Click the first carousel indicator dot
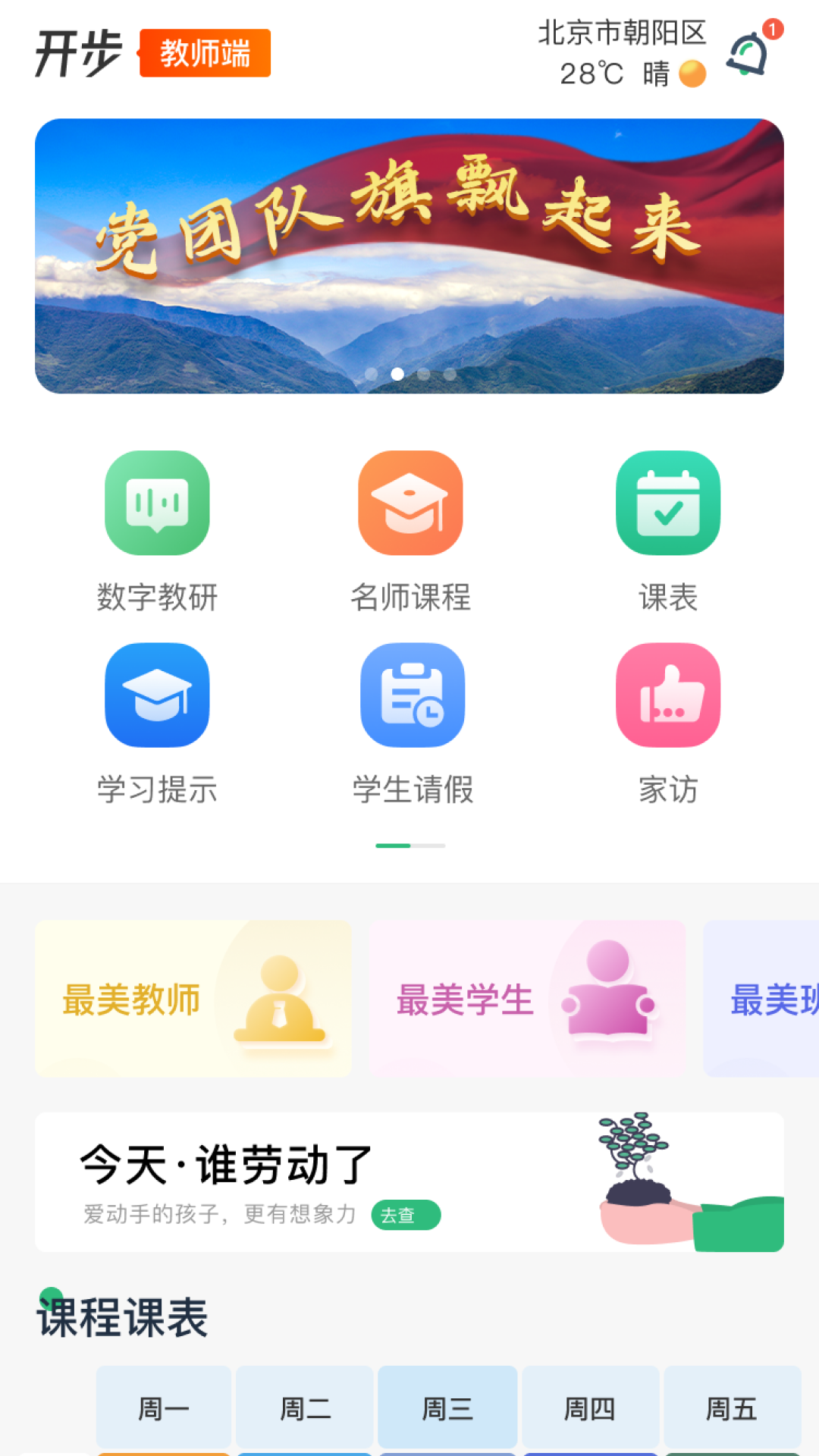 pyautogui.click(x=371, y=374)
